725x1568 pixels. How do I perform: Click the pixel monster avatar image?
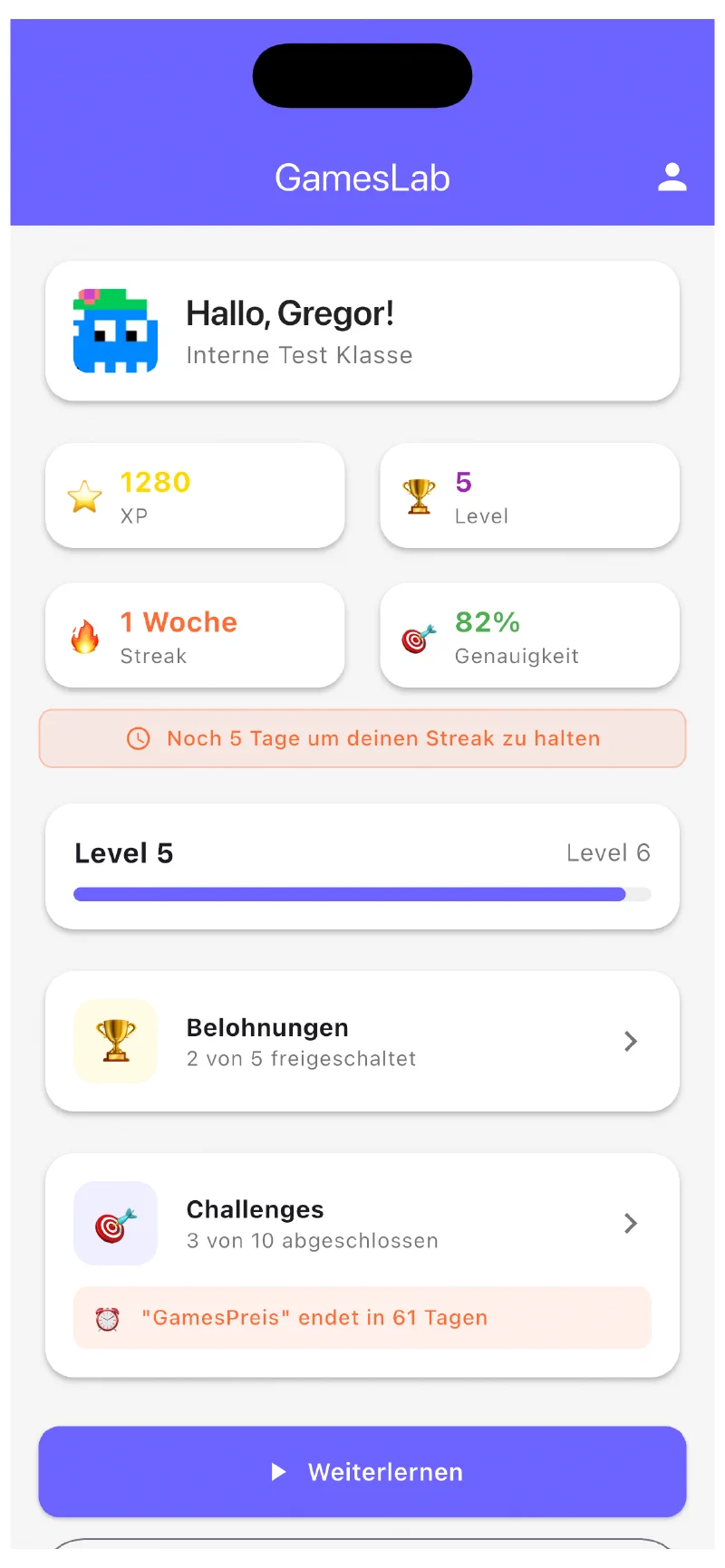click(116, 331)
